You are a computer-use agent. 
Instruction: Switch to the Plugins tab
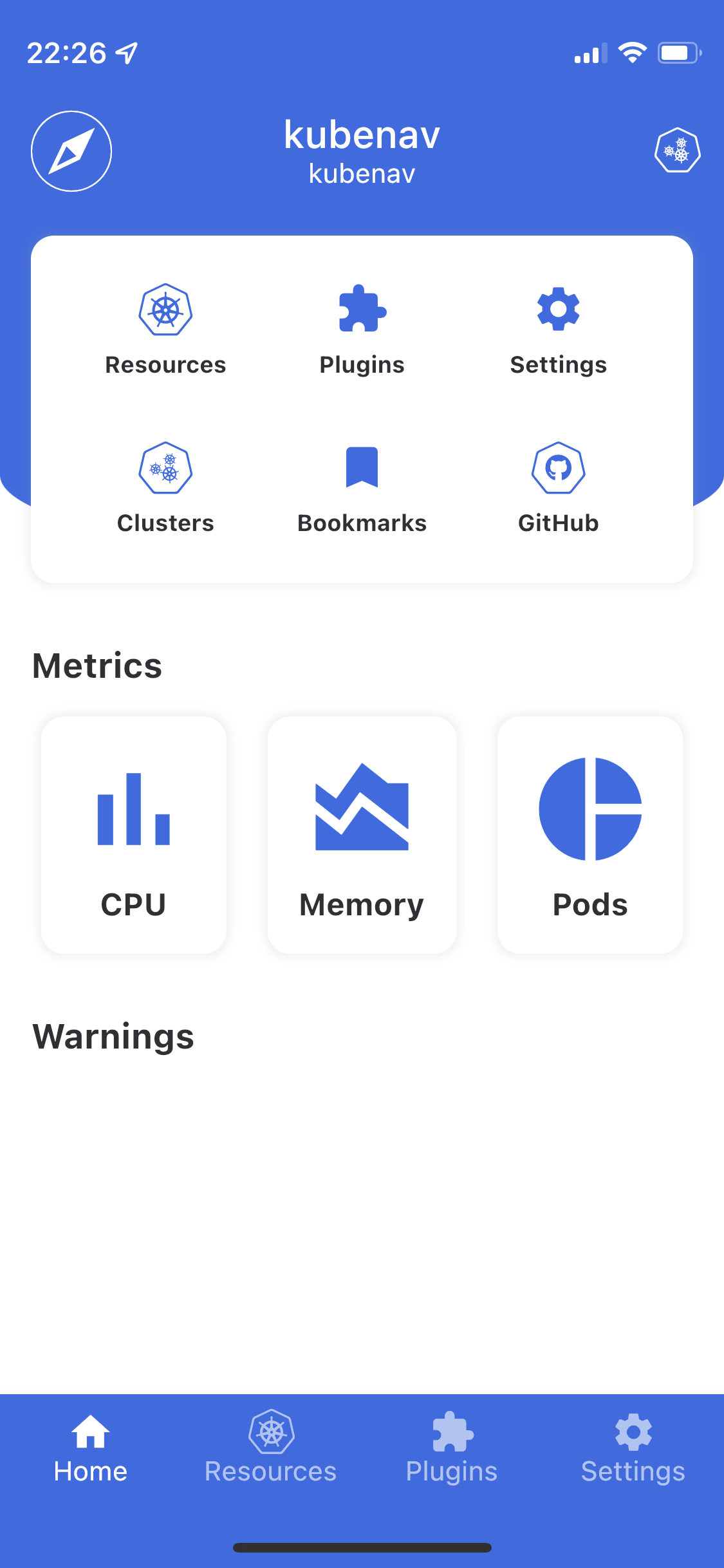(451, 1451)
